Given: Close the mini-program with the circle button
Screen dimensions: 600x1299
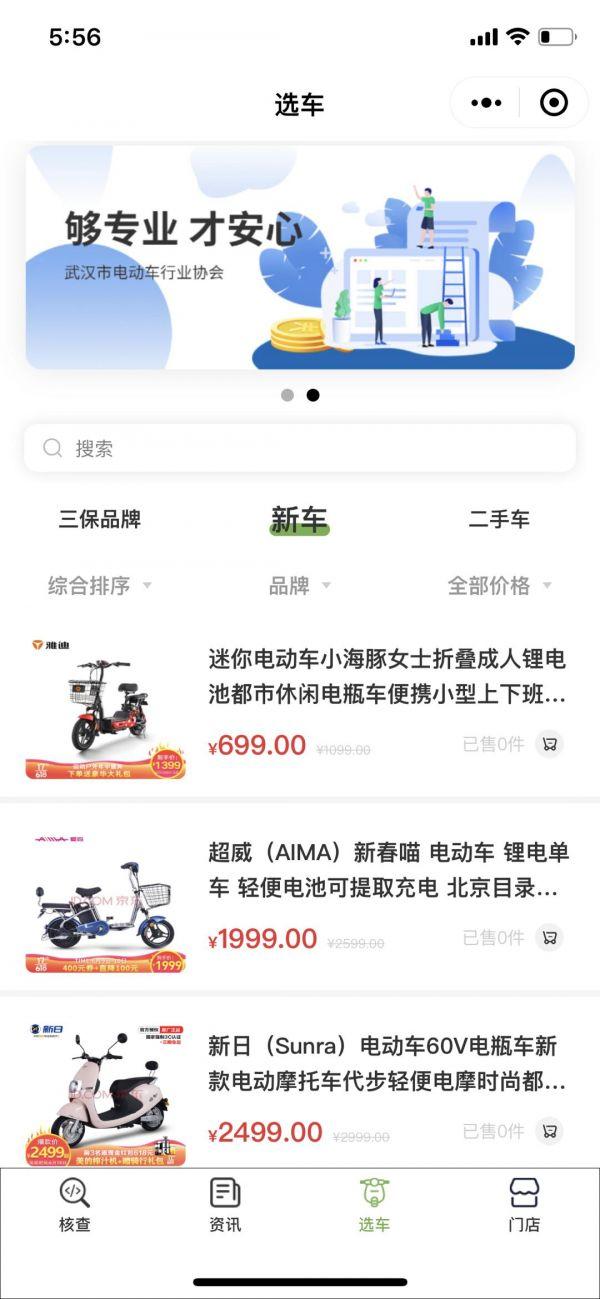Looking at the screenshot, I should click(553, 103).
